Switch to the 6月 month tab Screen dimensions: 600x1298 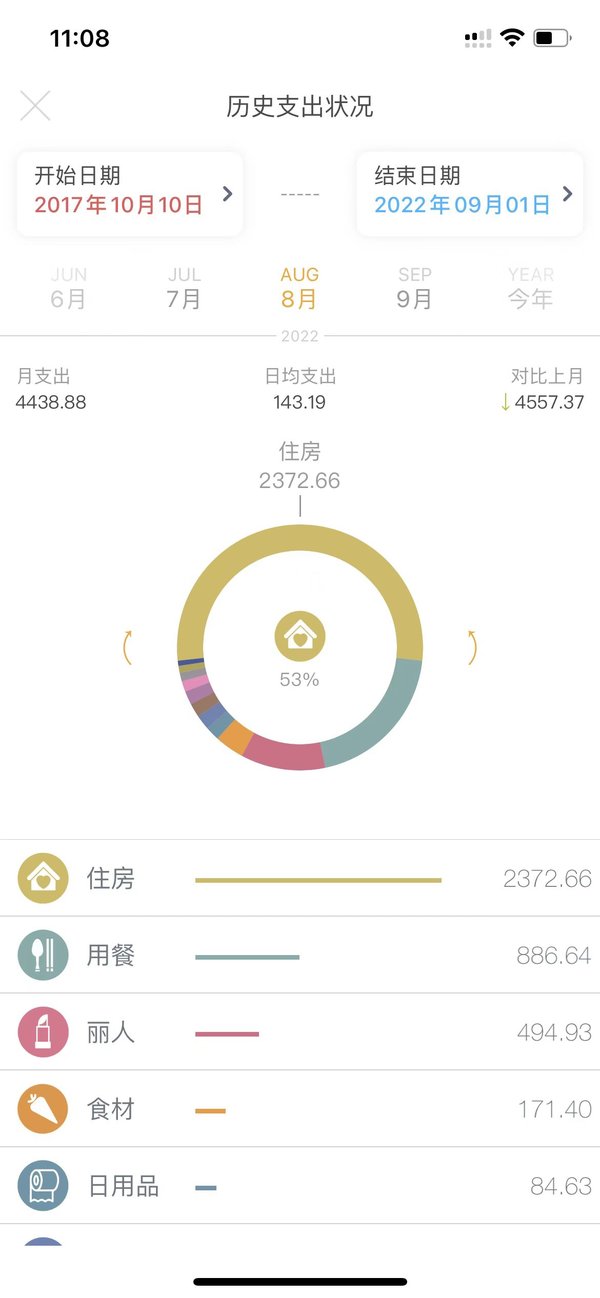(x=69, y=288)
